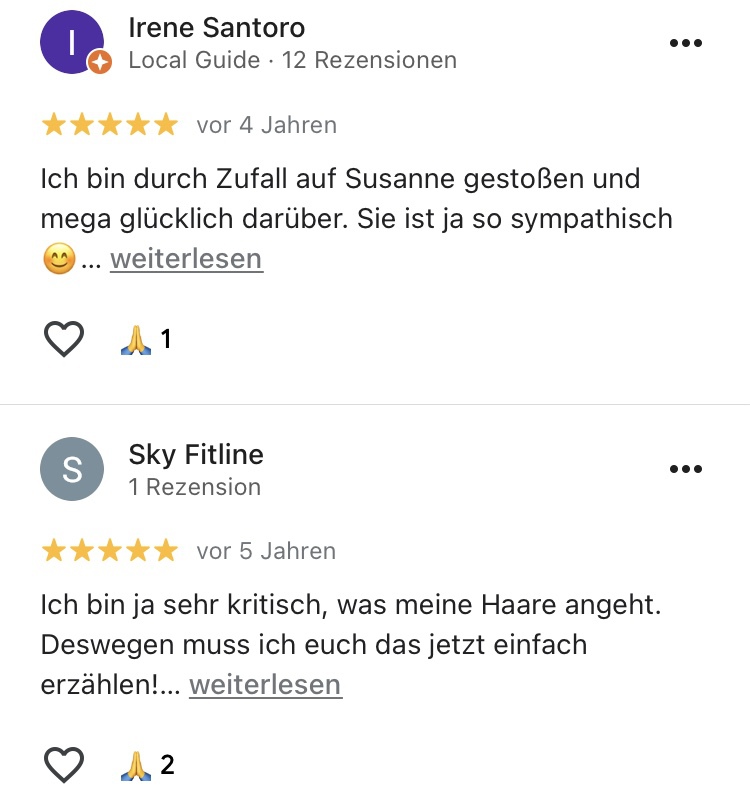
Task: Expand Irene Santoro's review via weiterlesen
Action: (x=186, y=259)
